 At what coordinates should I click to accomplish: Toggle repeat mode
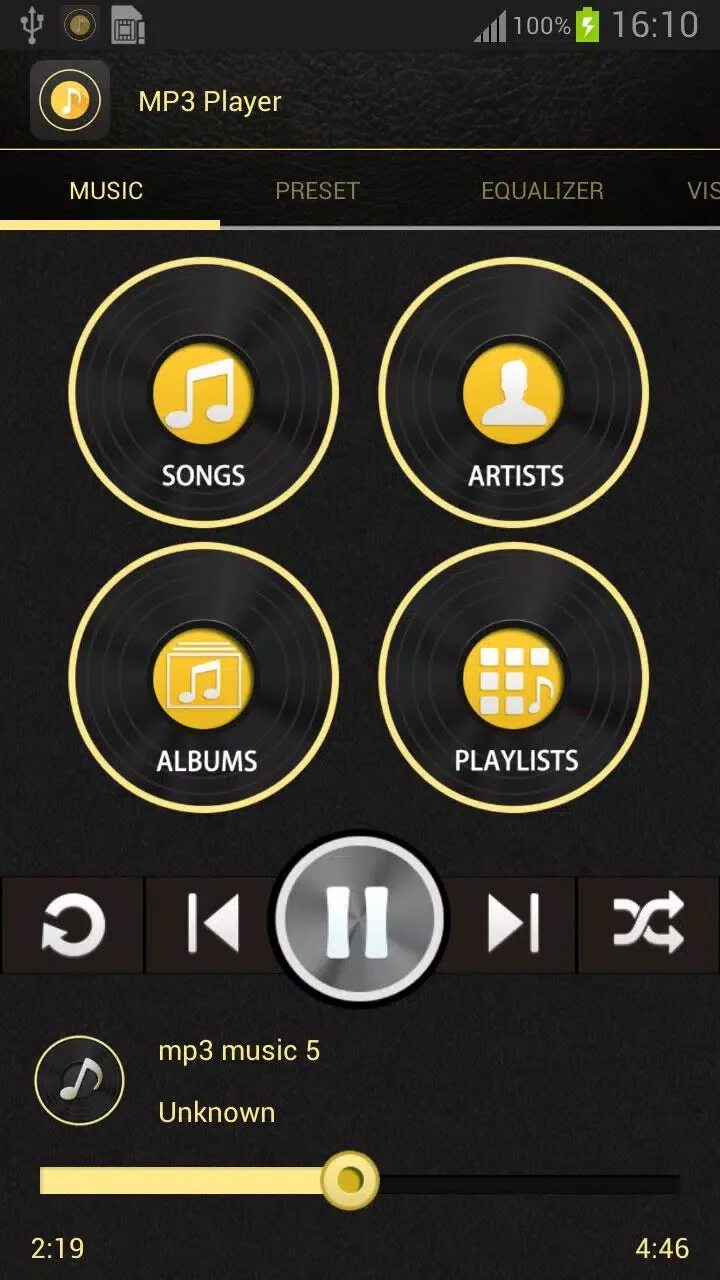coord(72,924)
